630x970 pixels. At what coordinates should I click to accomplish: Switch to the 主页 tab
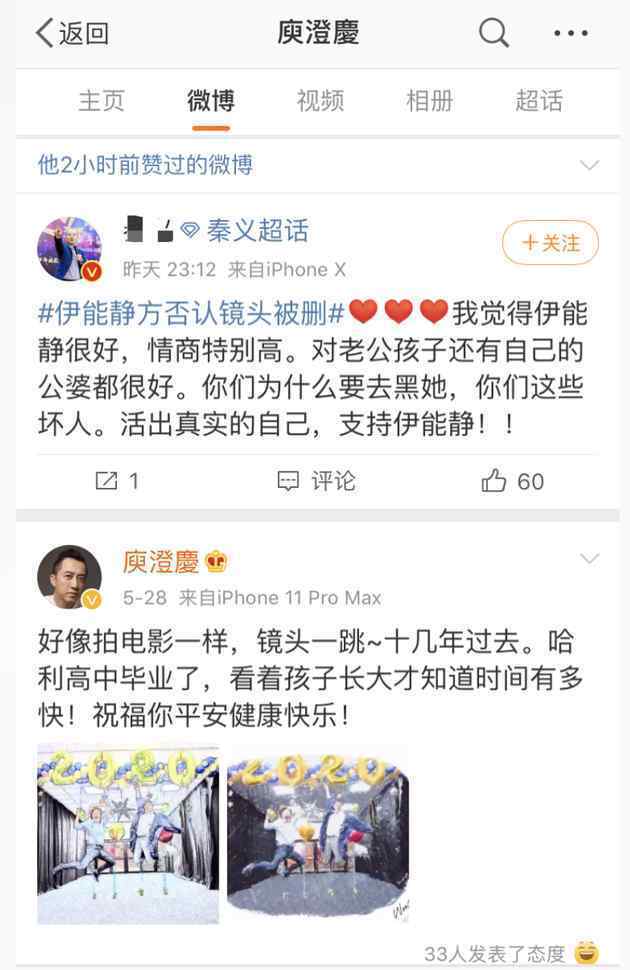click(x=102, y=100)
